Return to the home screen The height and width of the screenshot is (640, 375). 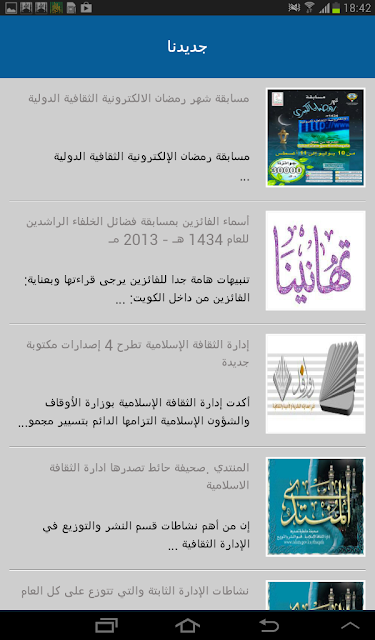[x=187, y=625]
